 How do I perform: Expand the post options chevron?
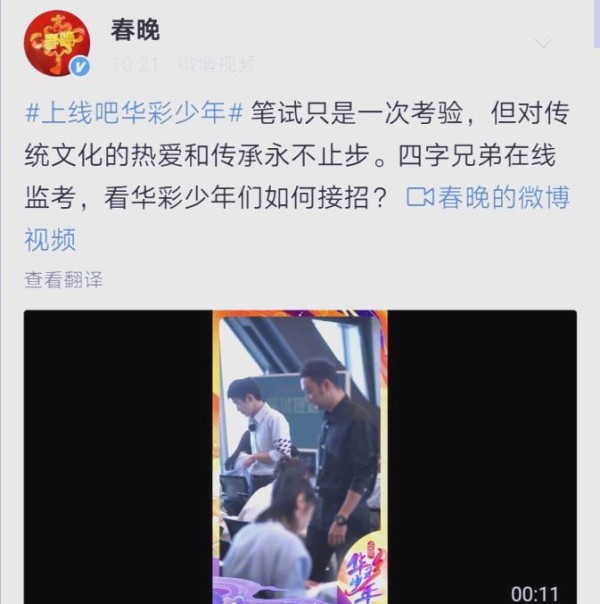[543, 43]
